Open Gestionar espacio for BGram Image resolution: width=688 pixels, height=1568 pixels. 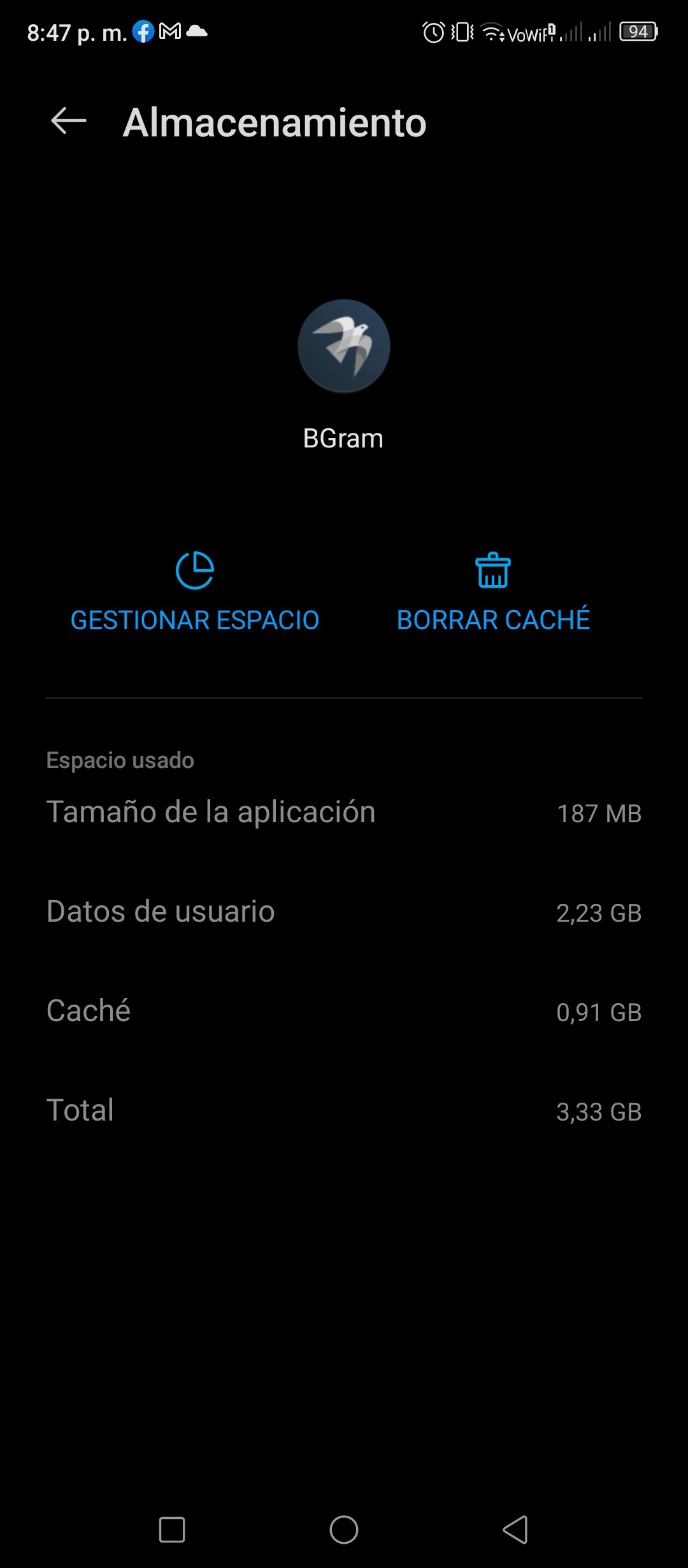click(x=195, y=592)
